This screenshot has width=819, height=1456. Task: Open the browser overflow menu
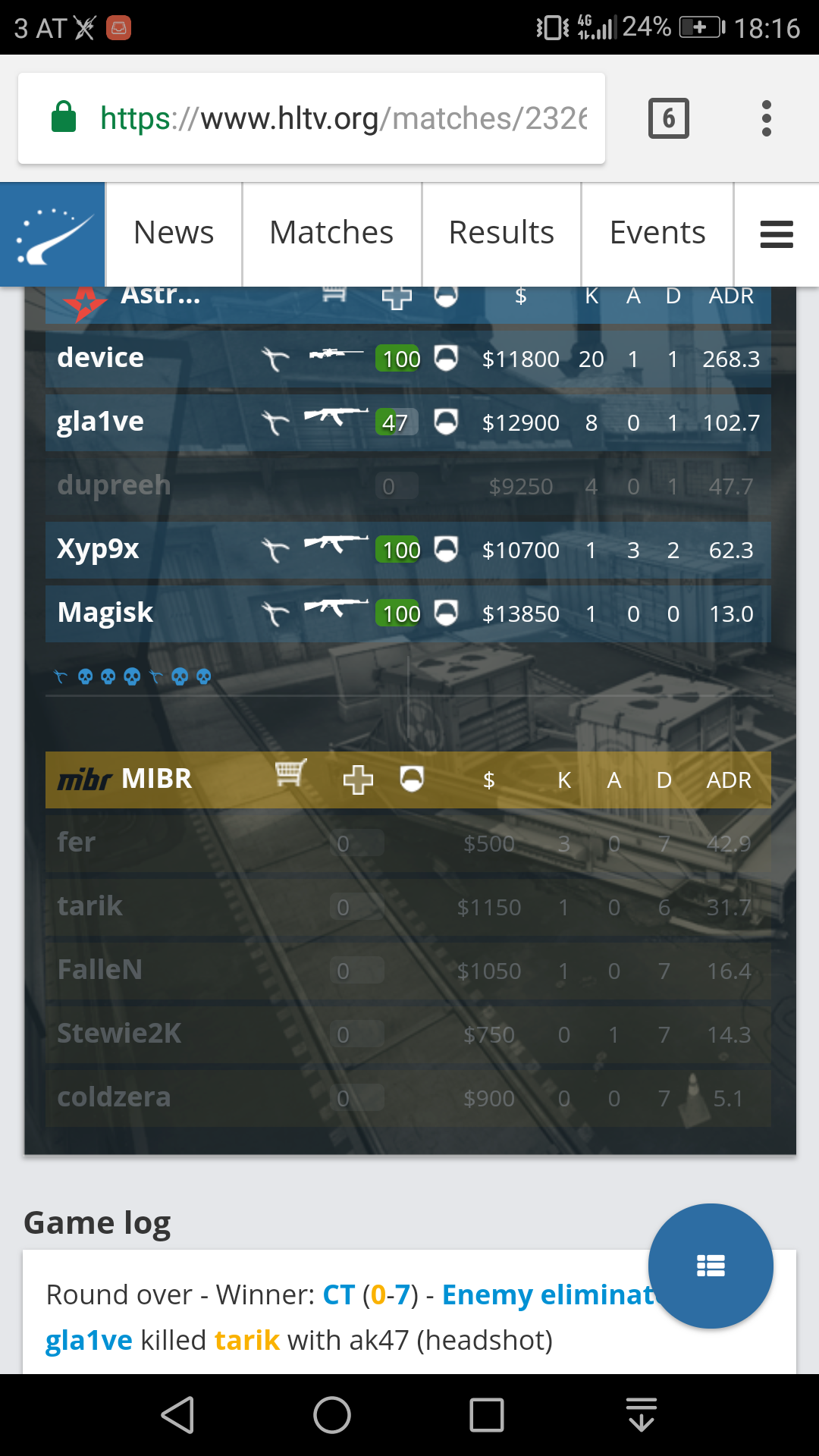pos(767,118)
